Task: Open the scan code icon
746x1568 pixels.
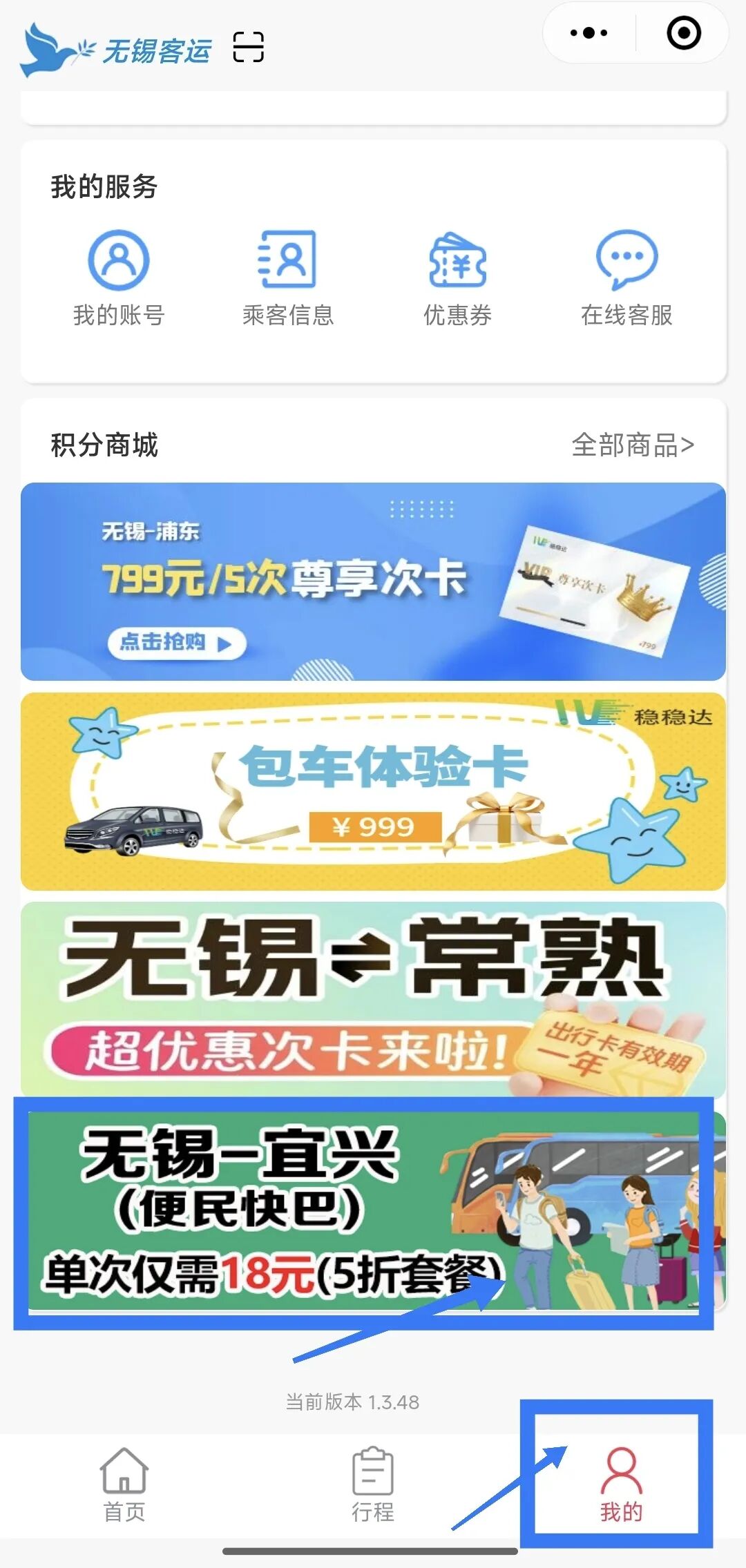Action: 249,47
